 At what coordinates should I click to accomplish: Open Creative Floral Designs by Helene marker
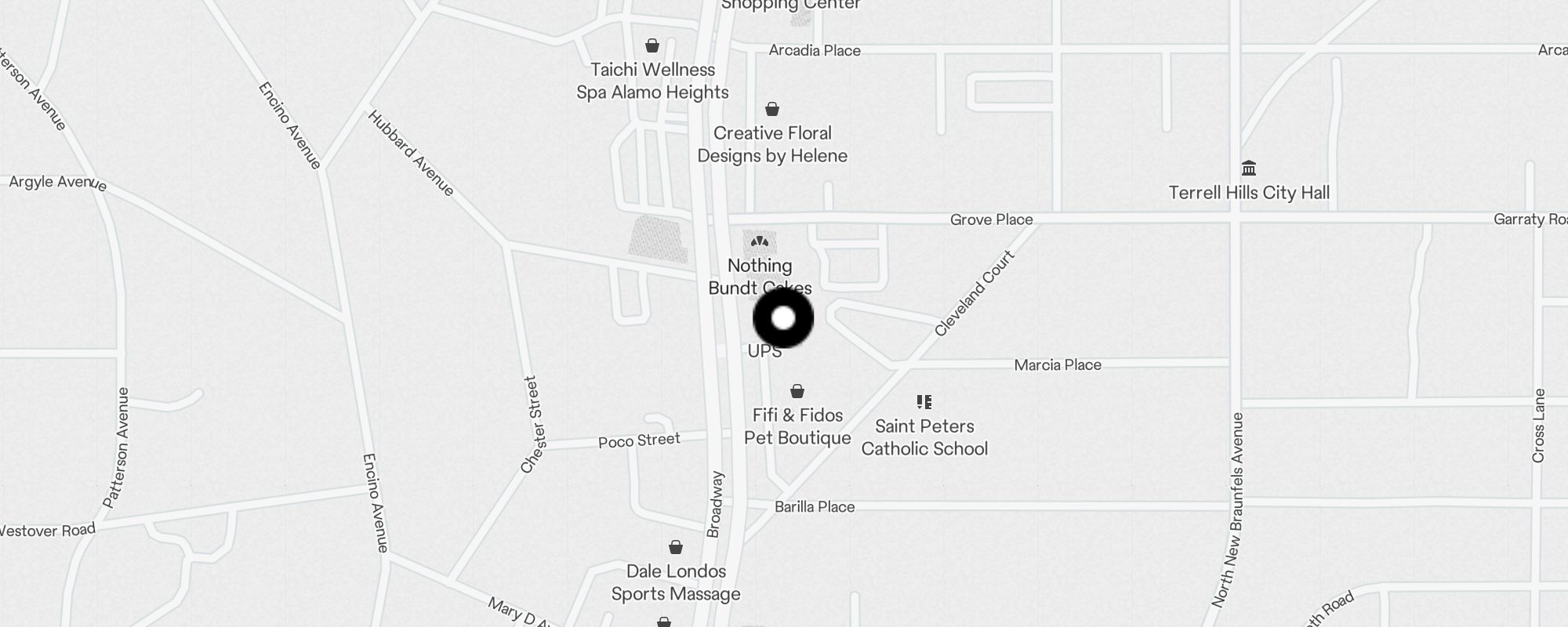772,109
